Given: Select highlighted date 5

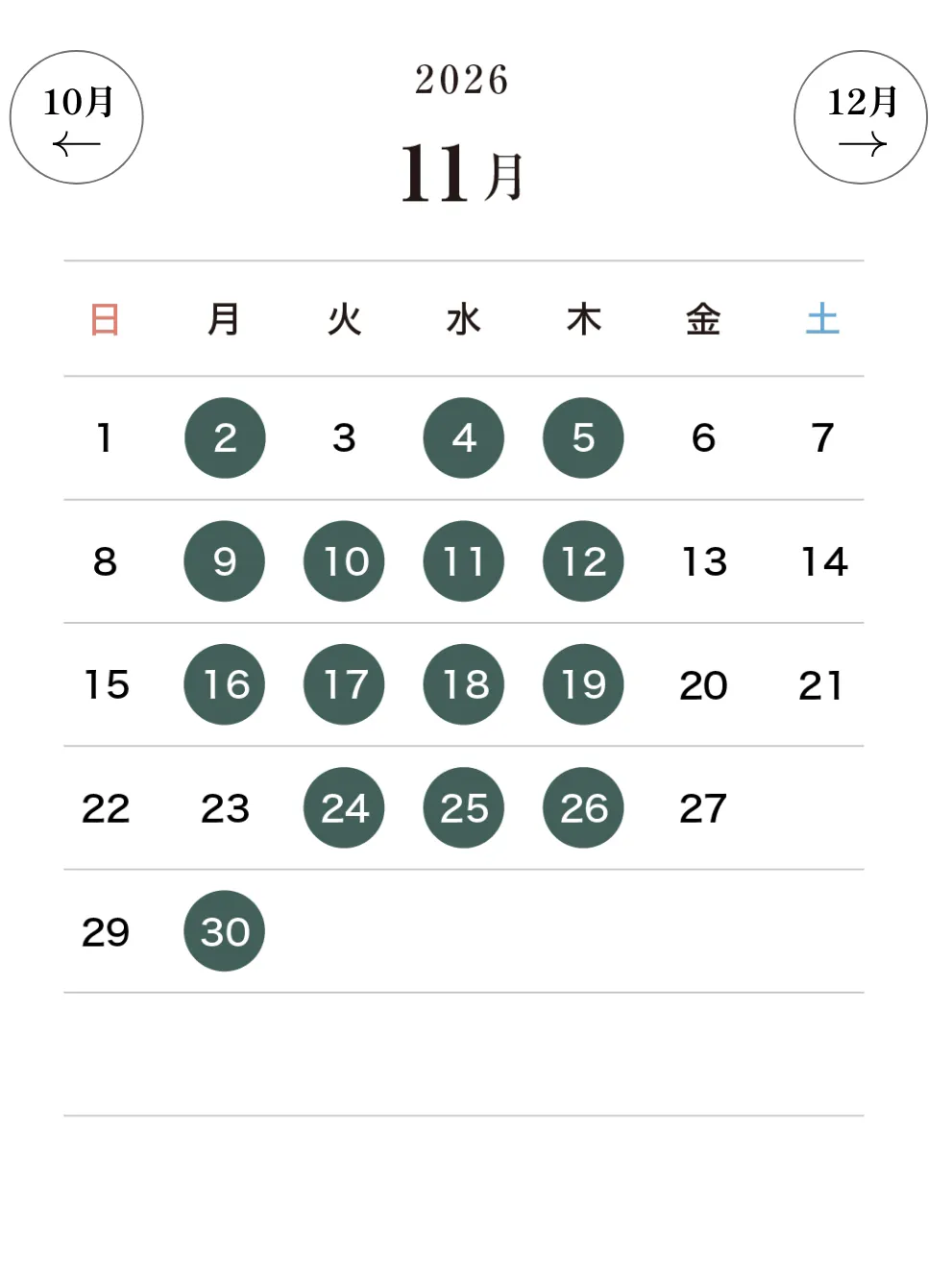Looking at the screenshot, I should (583, 437).
